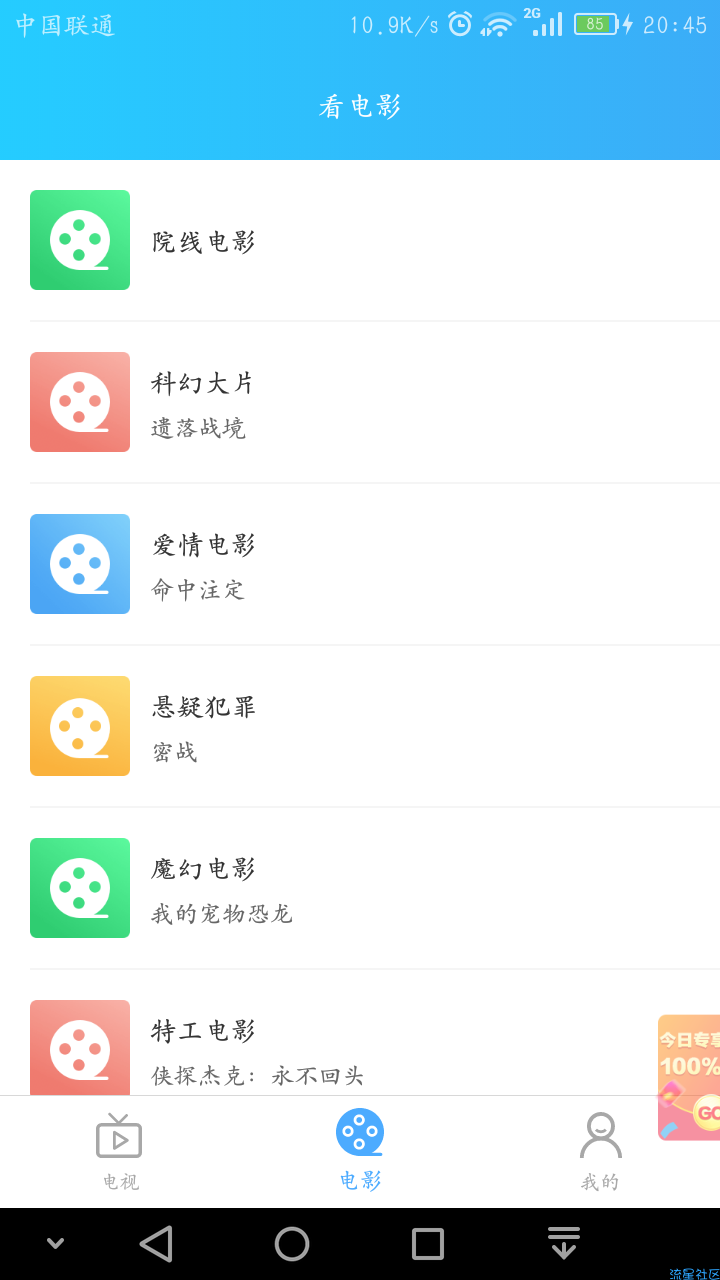This screenshot has width=720, height=1280.
Task: Open the recent apps overview
Action: pyautogui.click(x=428, y=1244)
